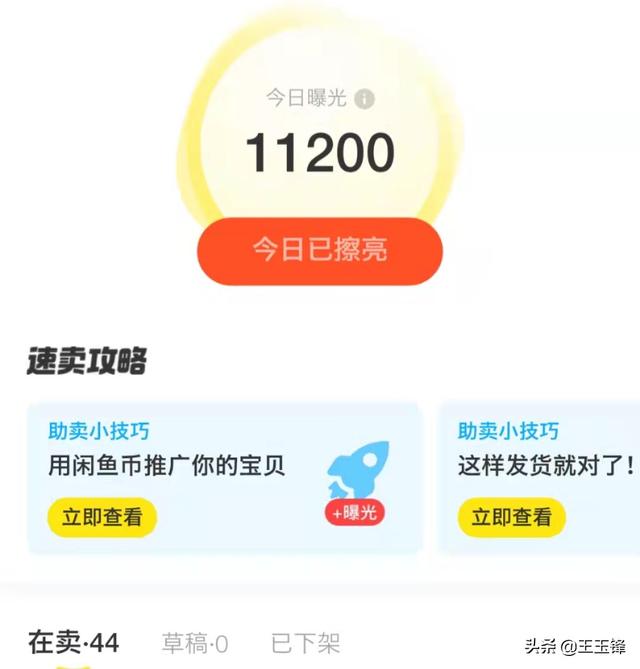Tap the 今日已擦亮 button
The width and height of the screenshot is (640, 669).
(320, 250)
